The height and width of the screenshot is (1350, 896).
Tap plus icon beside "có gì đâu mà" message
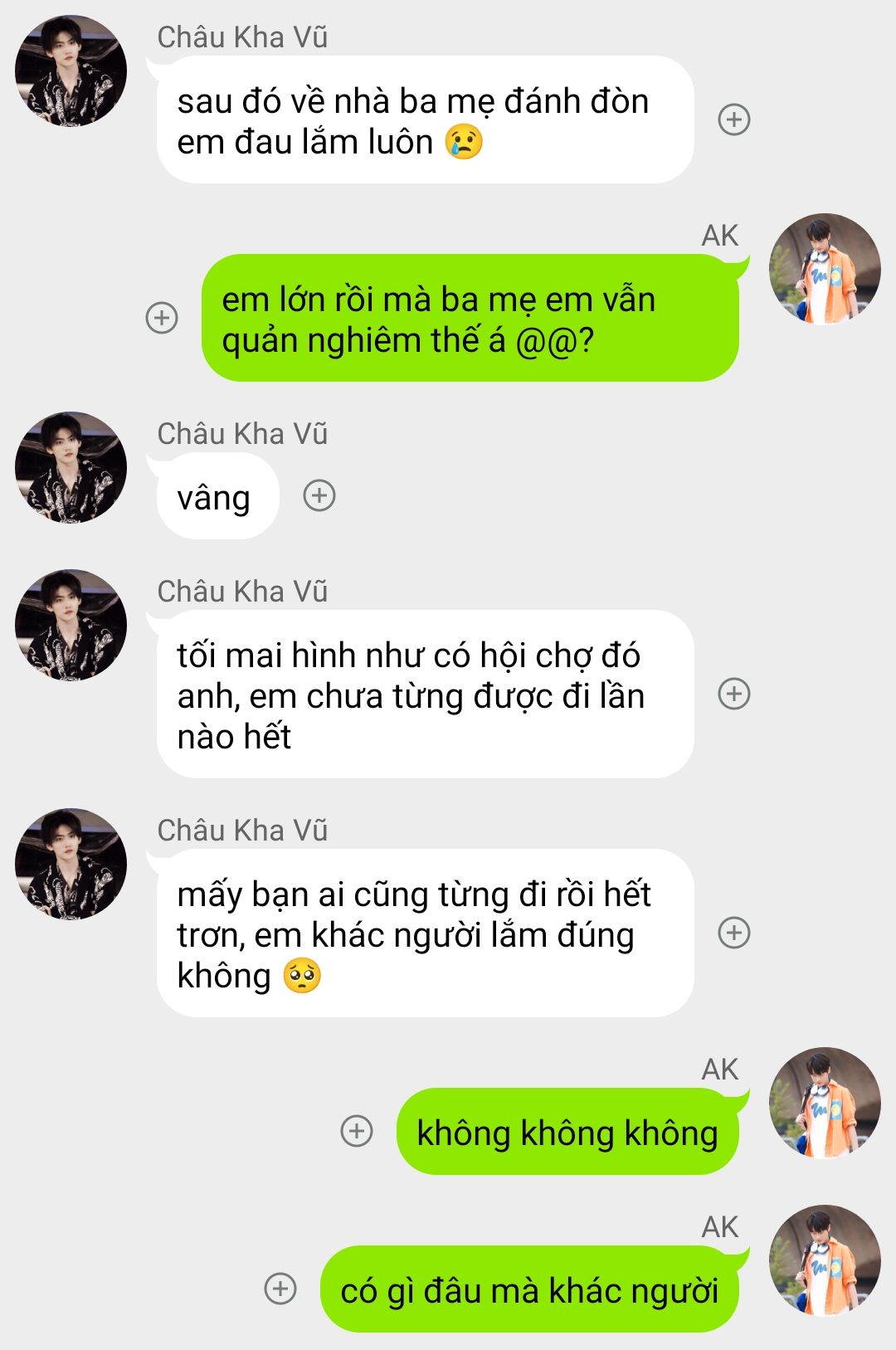[280, 1289]
